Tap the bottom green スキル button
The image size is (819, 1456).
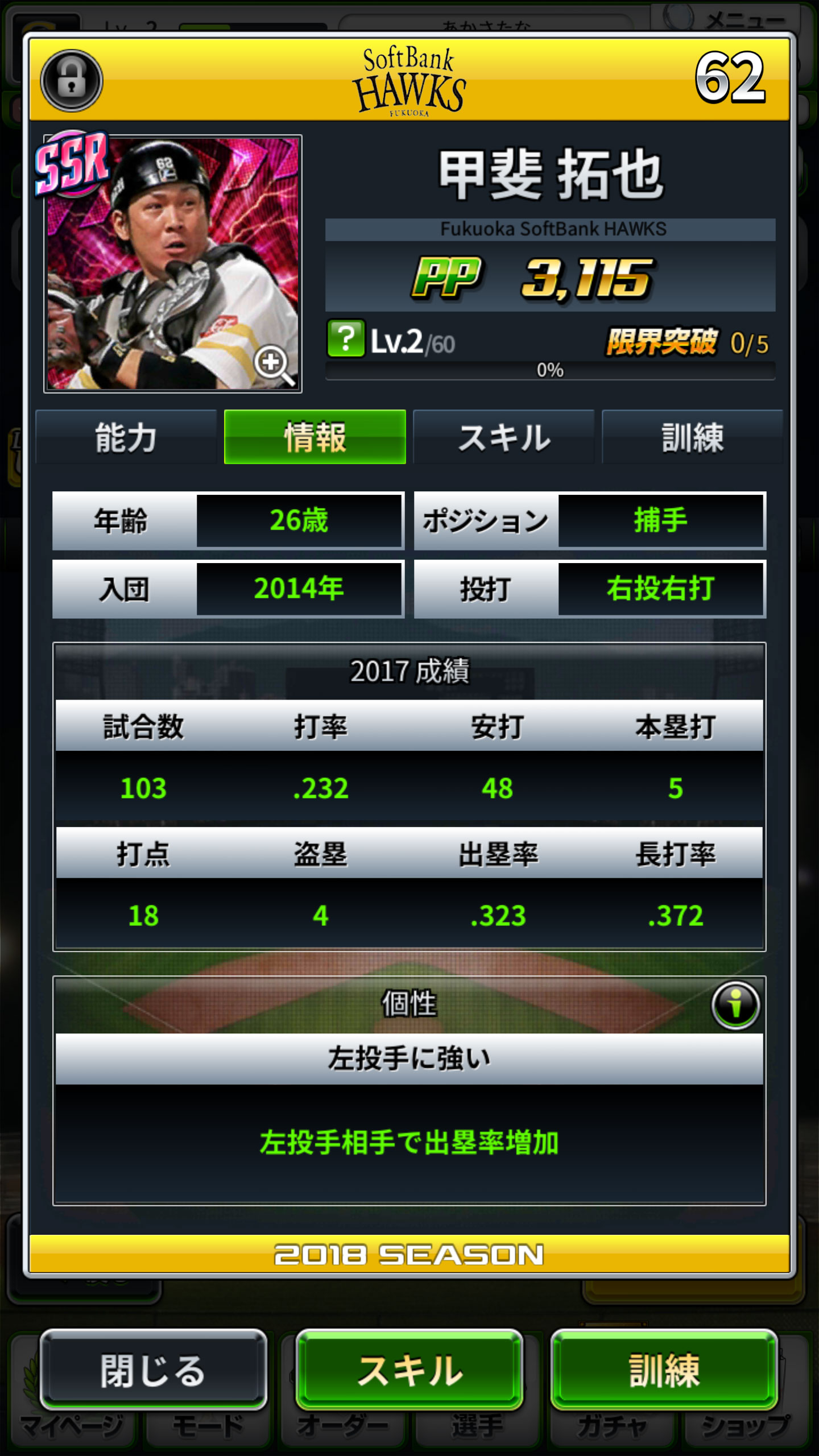409,1370
